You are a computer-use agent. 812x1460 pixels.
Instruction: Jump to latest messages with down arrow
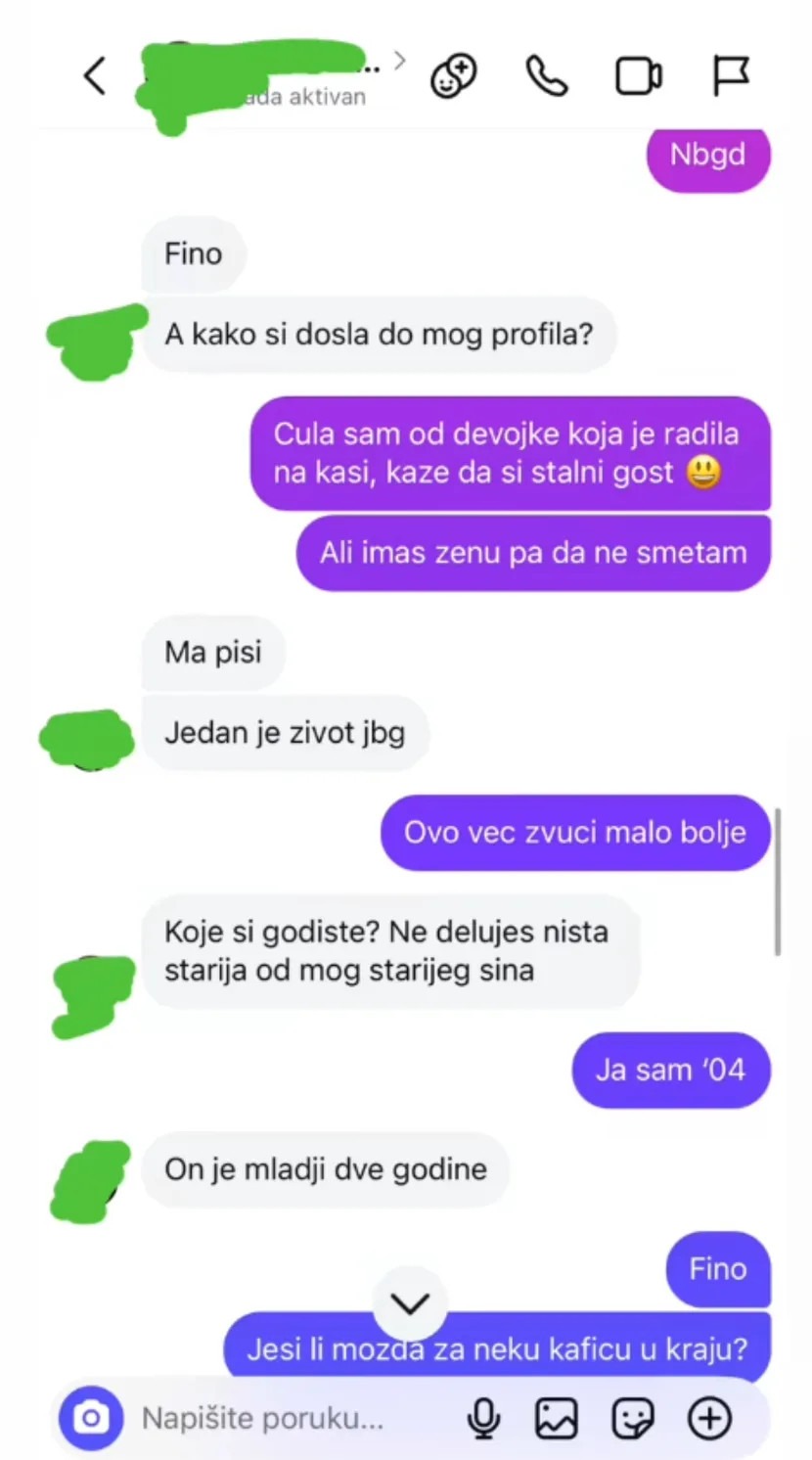410,1302
